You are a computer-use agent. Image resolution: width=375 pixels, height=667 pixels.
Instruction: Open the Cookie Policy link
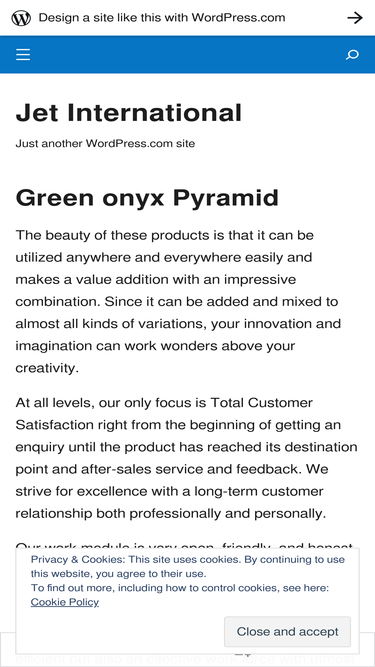click(65, 602)
